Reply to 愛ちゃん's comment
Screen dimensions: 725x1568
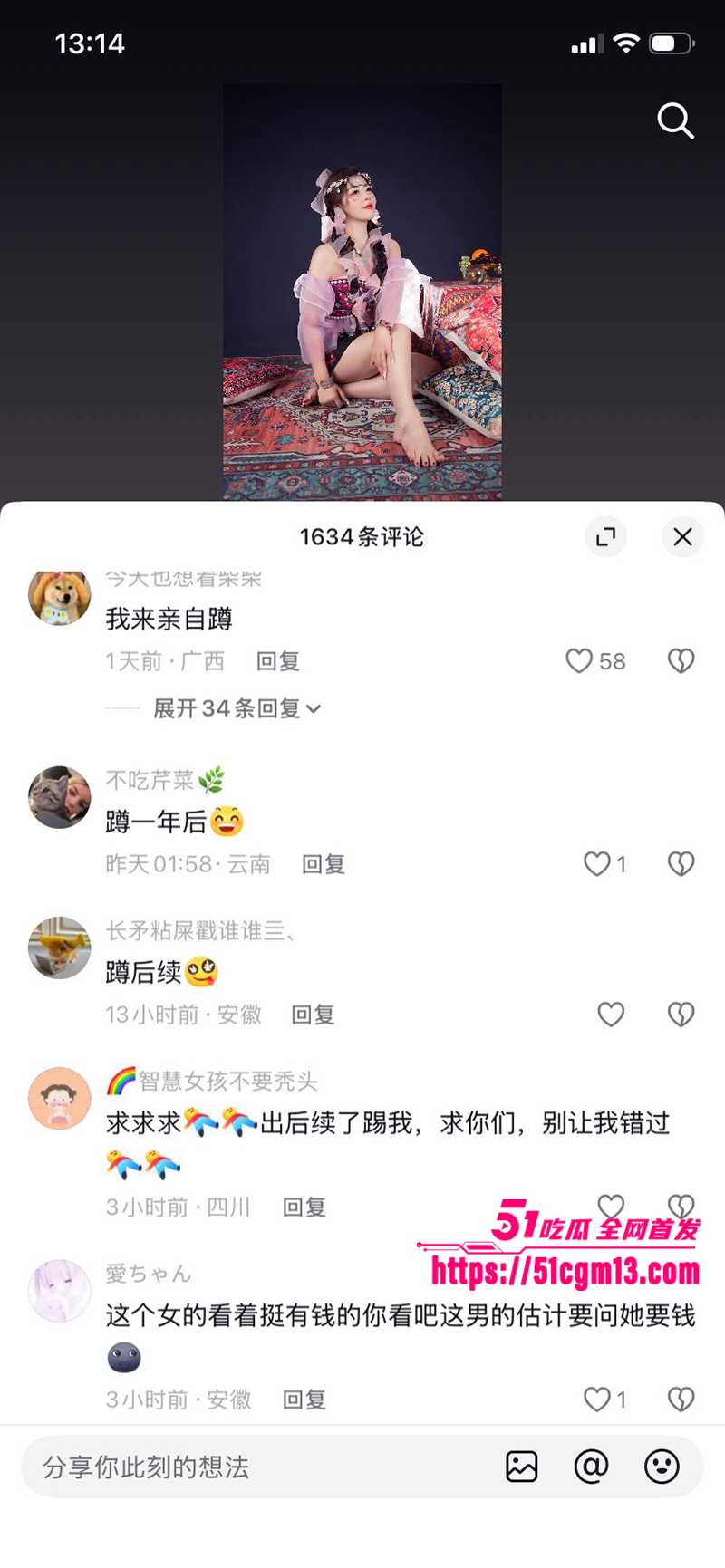pyautogui.click(x=304, y=1400)
